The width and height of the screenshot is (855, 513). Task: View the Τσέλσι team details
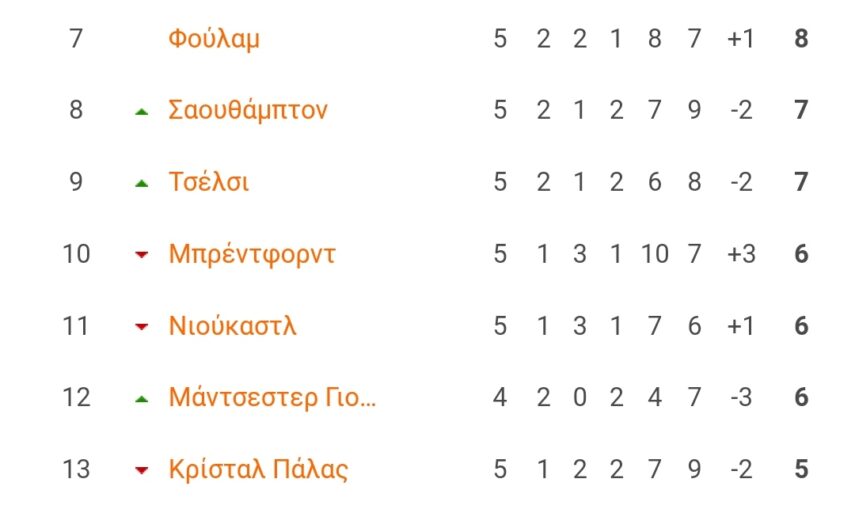[x=208, y=182]
